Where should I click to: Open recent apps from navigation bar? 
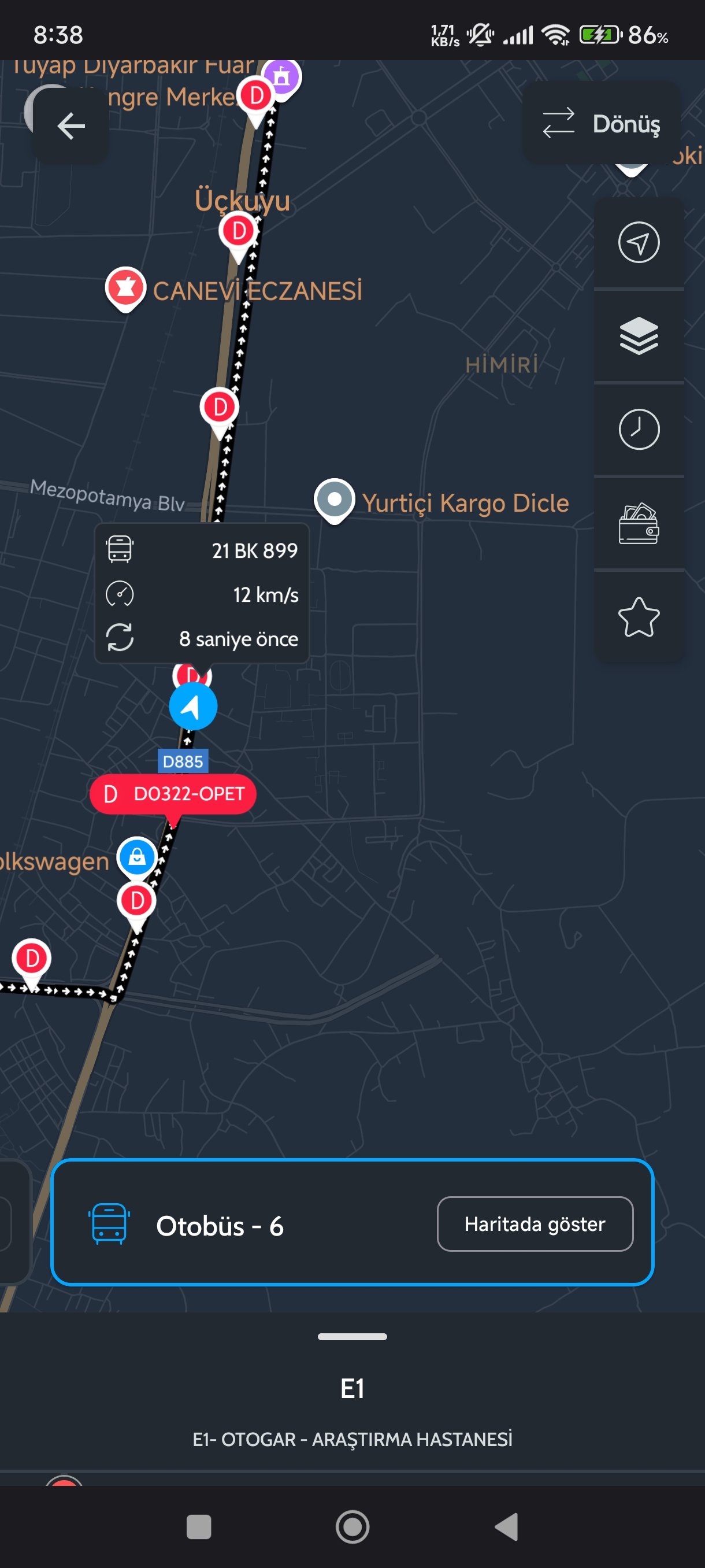[198, 1526]
